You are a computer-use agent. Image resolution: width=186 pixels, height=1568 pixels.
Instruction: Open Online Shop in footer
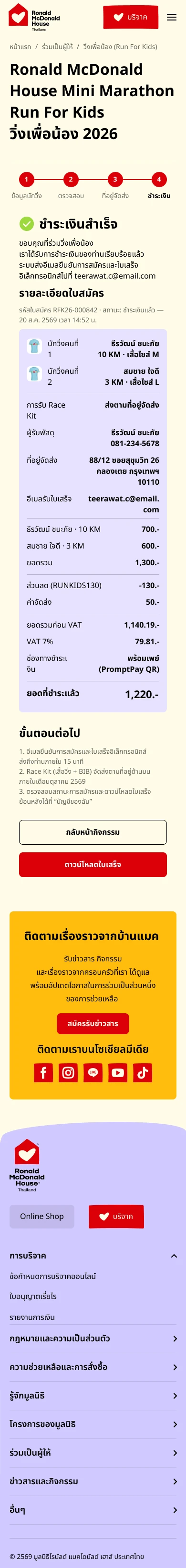(x=42, y=1216)
